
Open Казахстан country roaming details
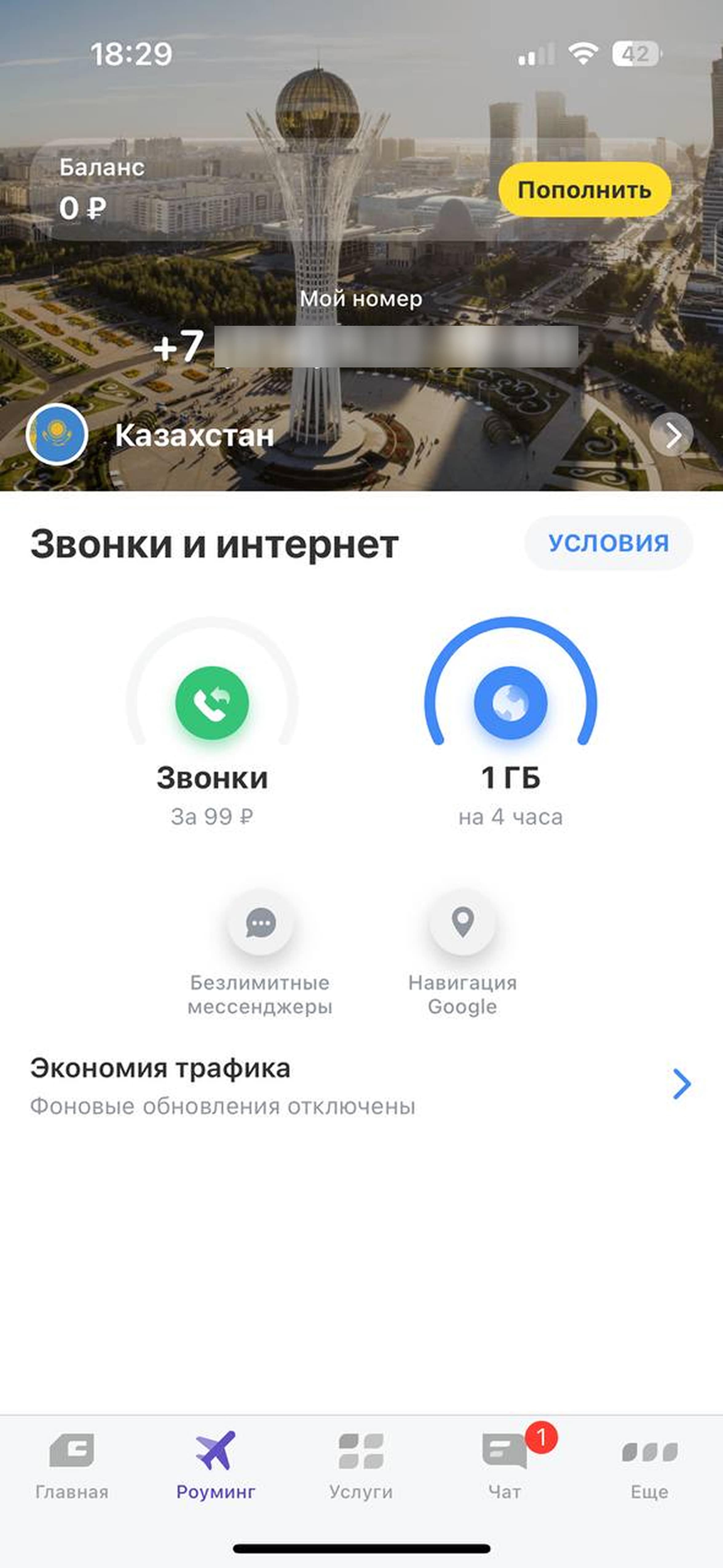[x=671, y=435]
